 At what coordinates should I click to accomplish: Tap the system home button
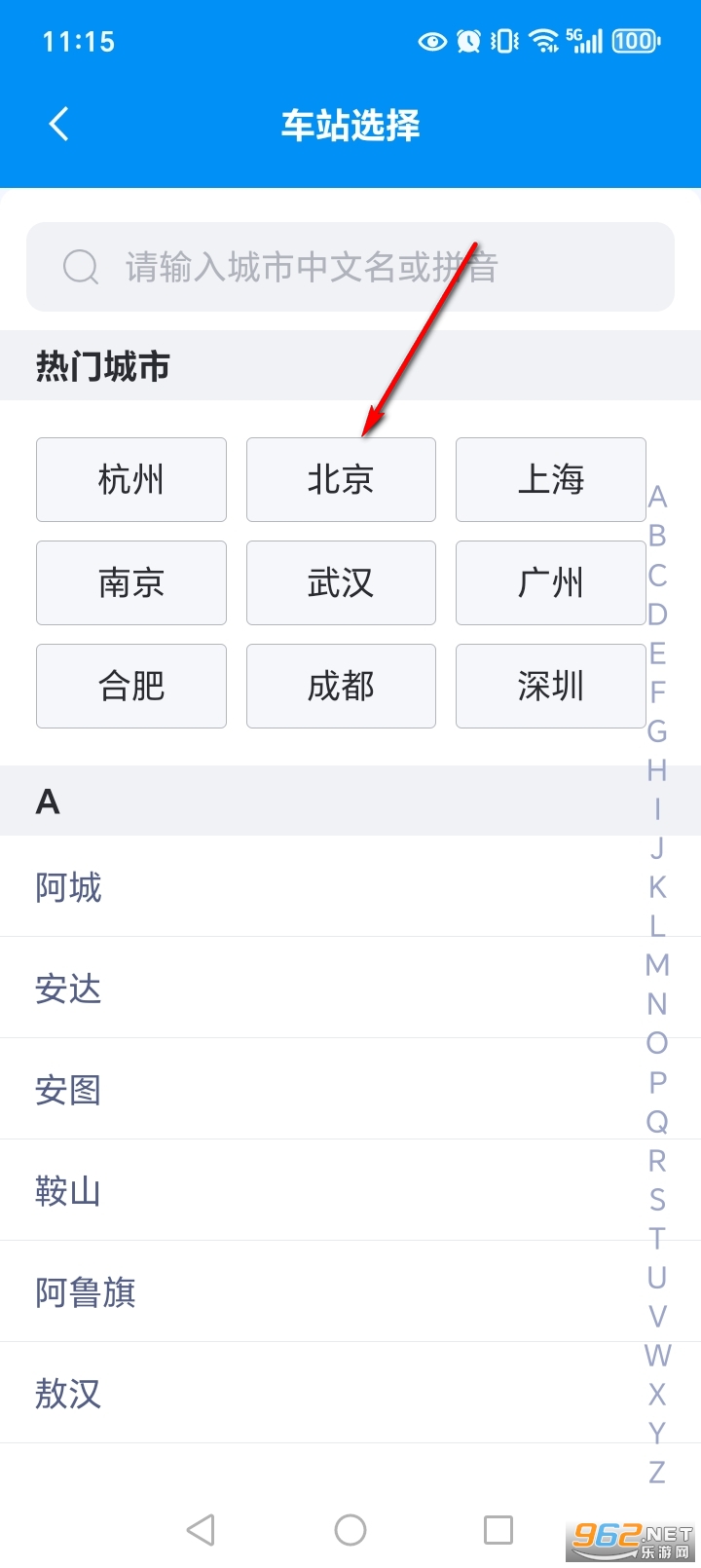(350, 1530)
